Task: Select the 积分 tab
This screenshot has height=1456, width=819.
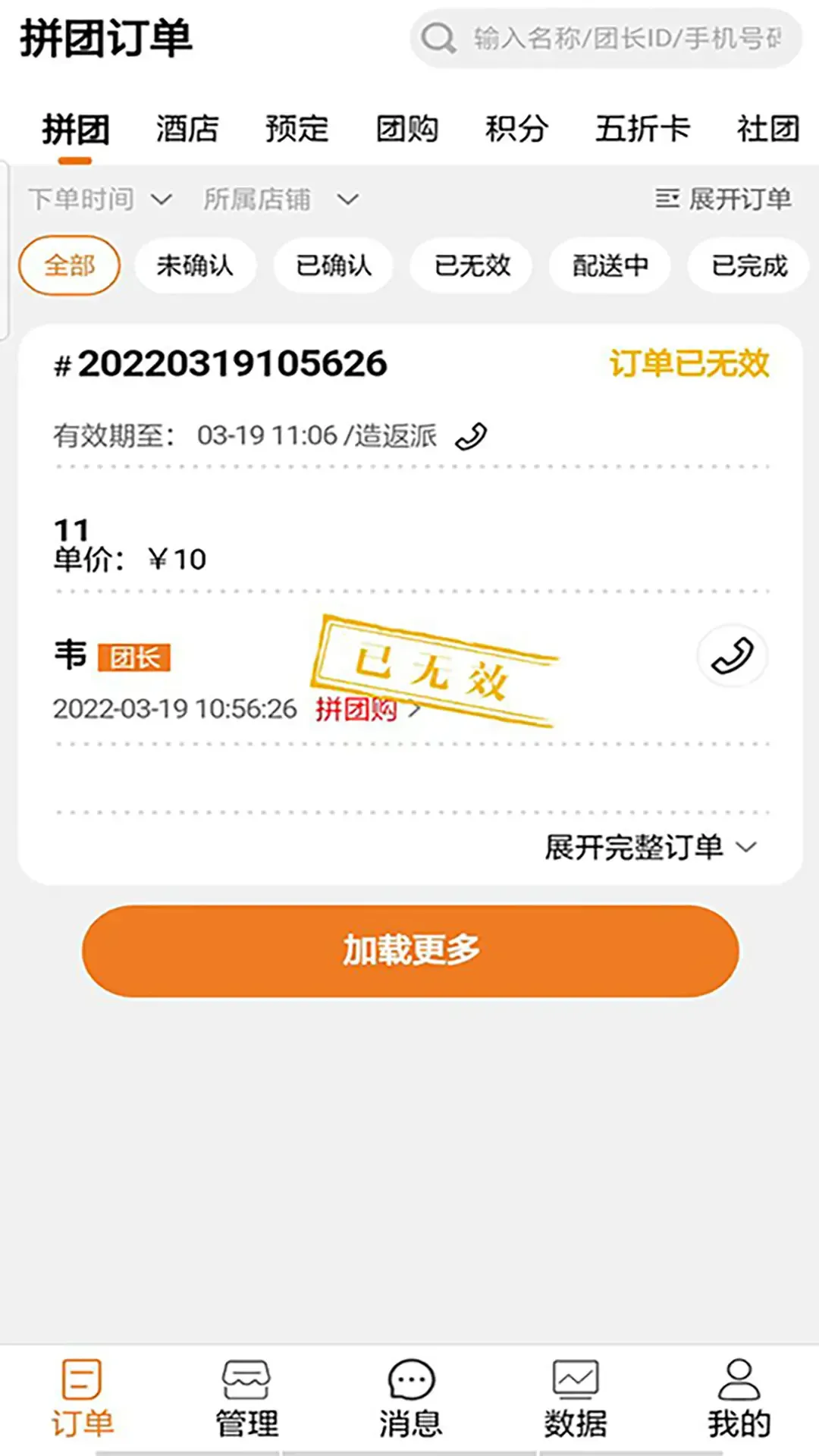Action: [517, 128]
